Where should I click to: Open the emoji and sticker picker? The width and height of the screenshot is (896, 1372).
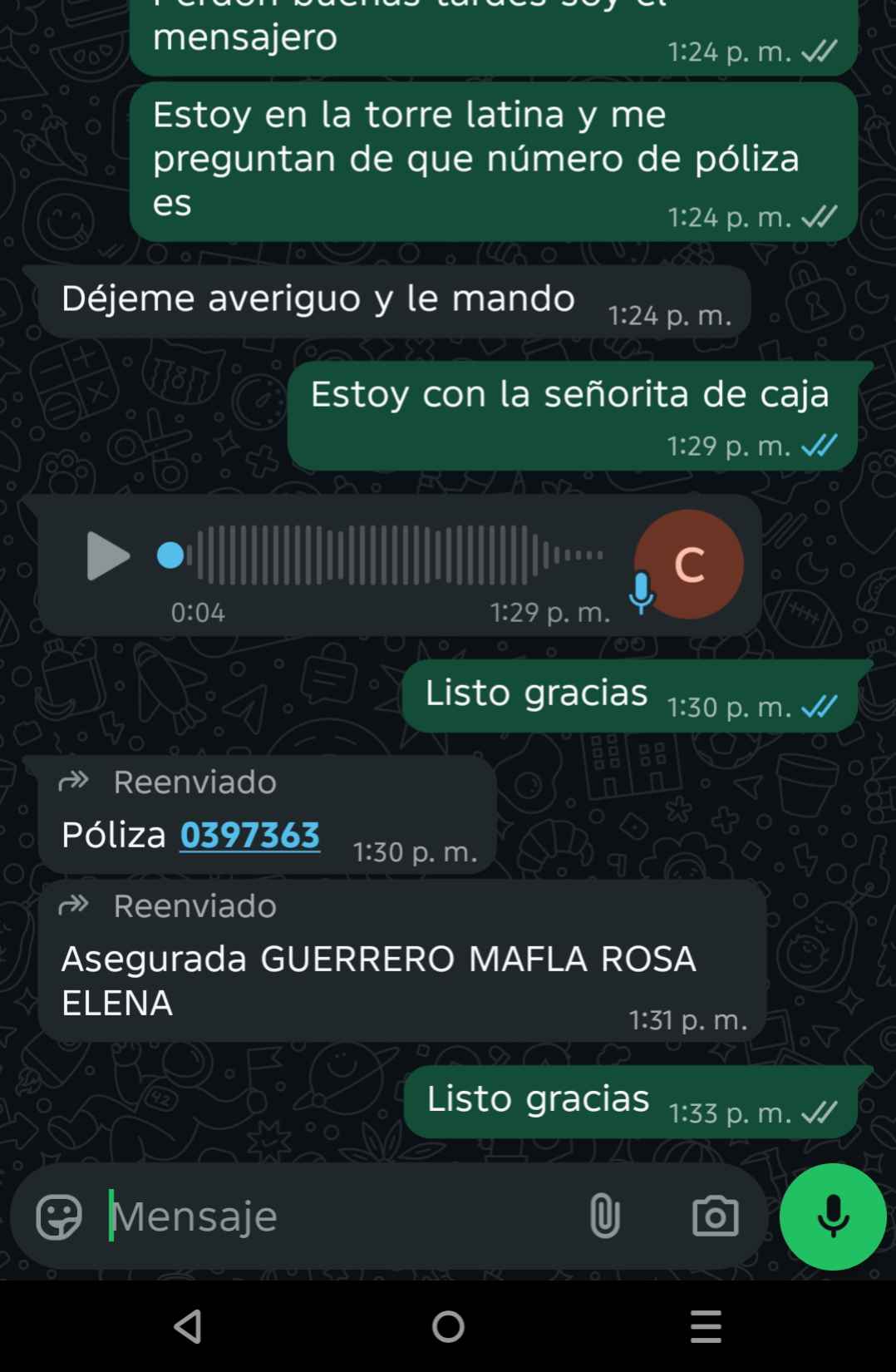click(x=59, y=1217)
